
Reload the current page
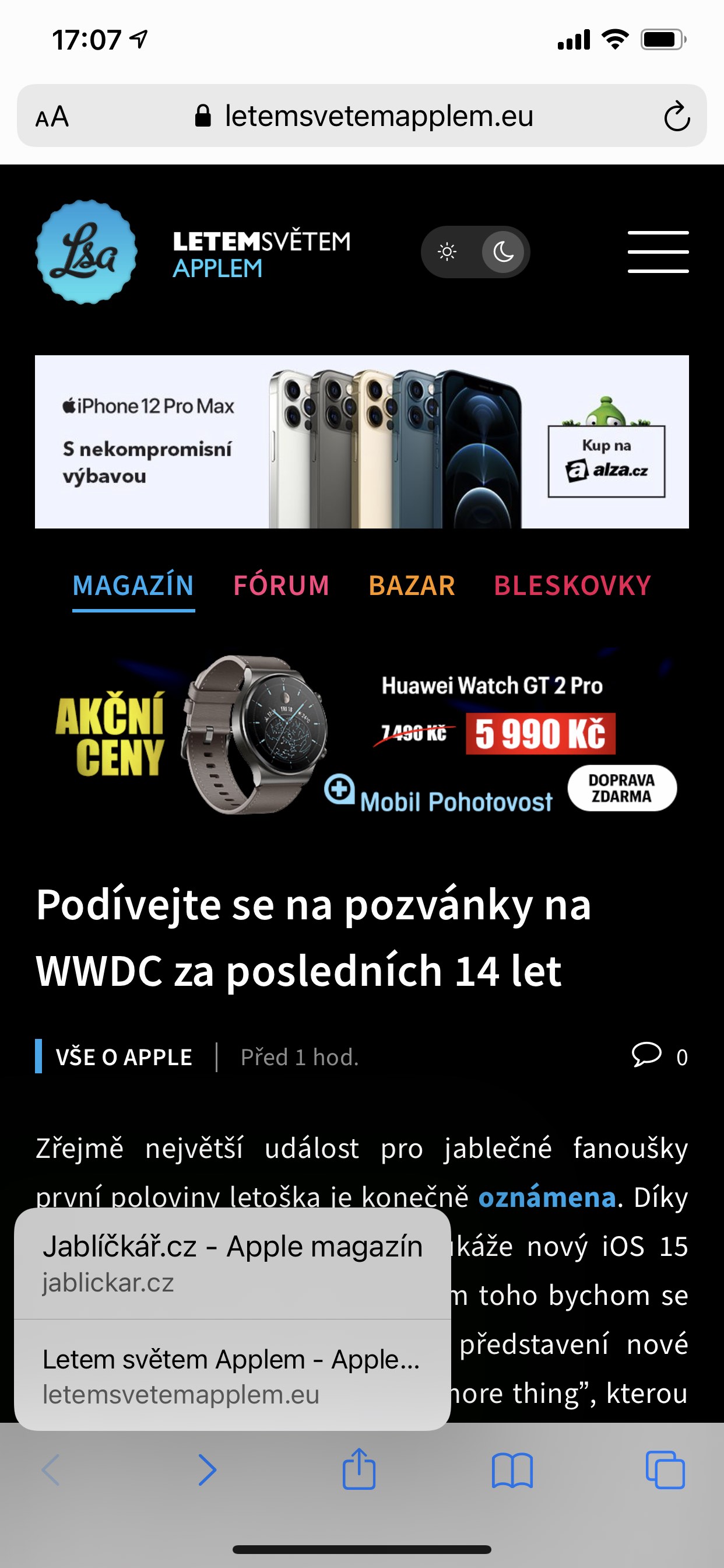(676, 116)
